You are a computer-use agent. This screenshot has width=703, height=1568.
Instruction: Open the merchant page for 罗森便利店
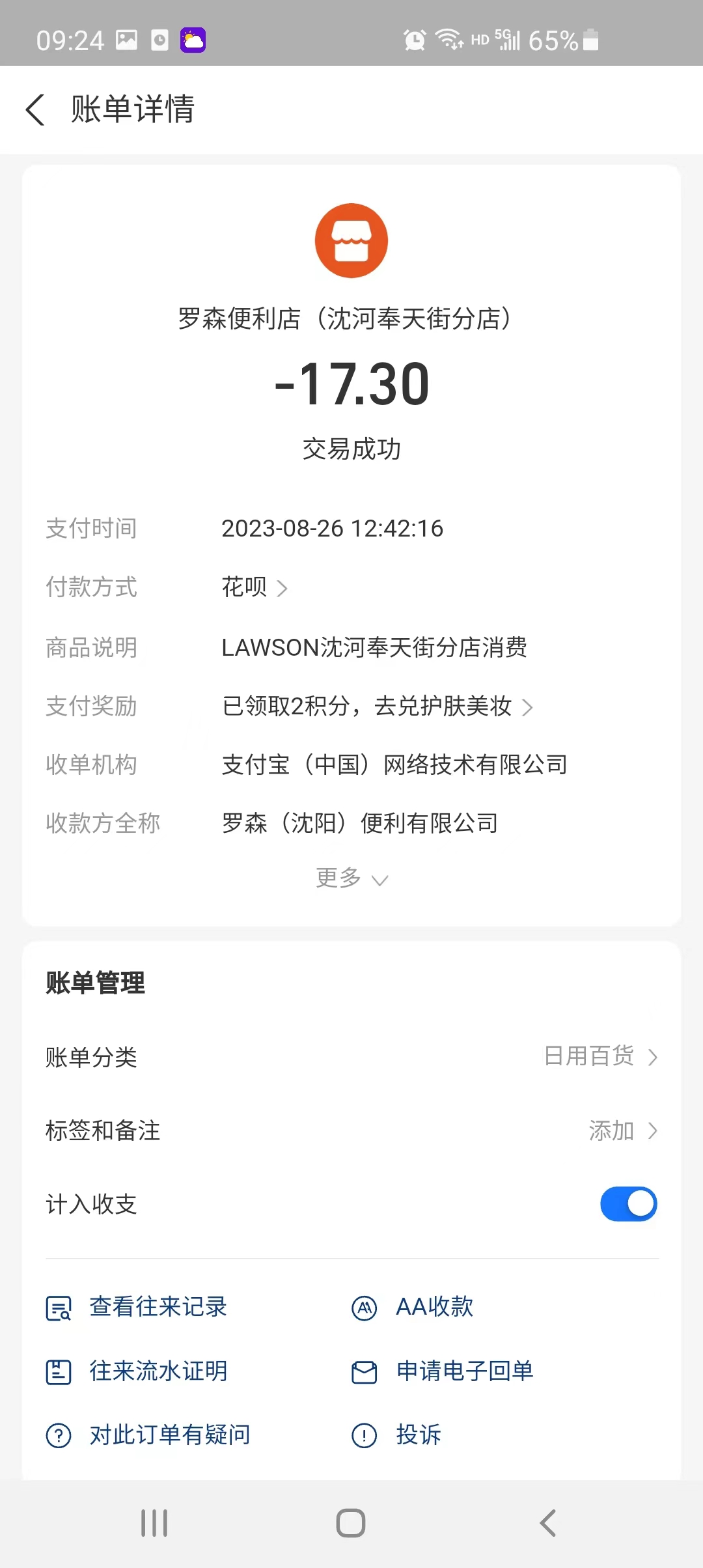(351, 241)
